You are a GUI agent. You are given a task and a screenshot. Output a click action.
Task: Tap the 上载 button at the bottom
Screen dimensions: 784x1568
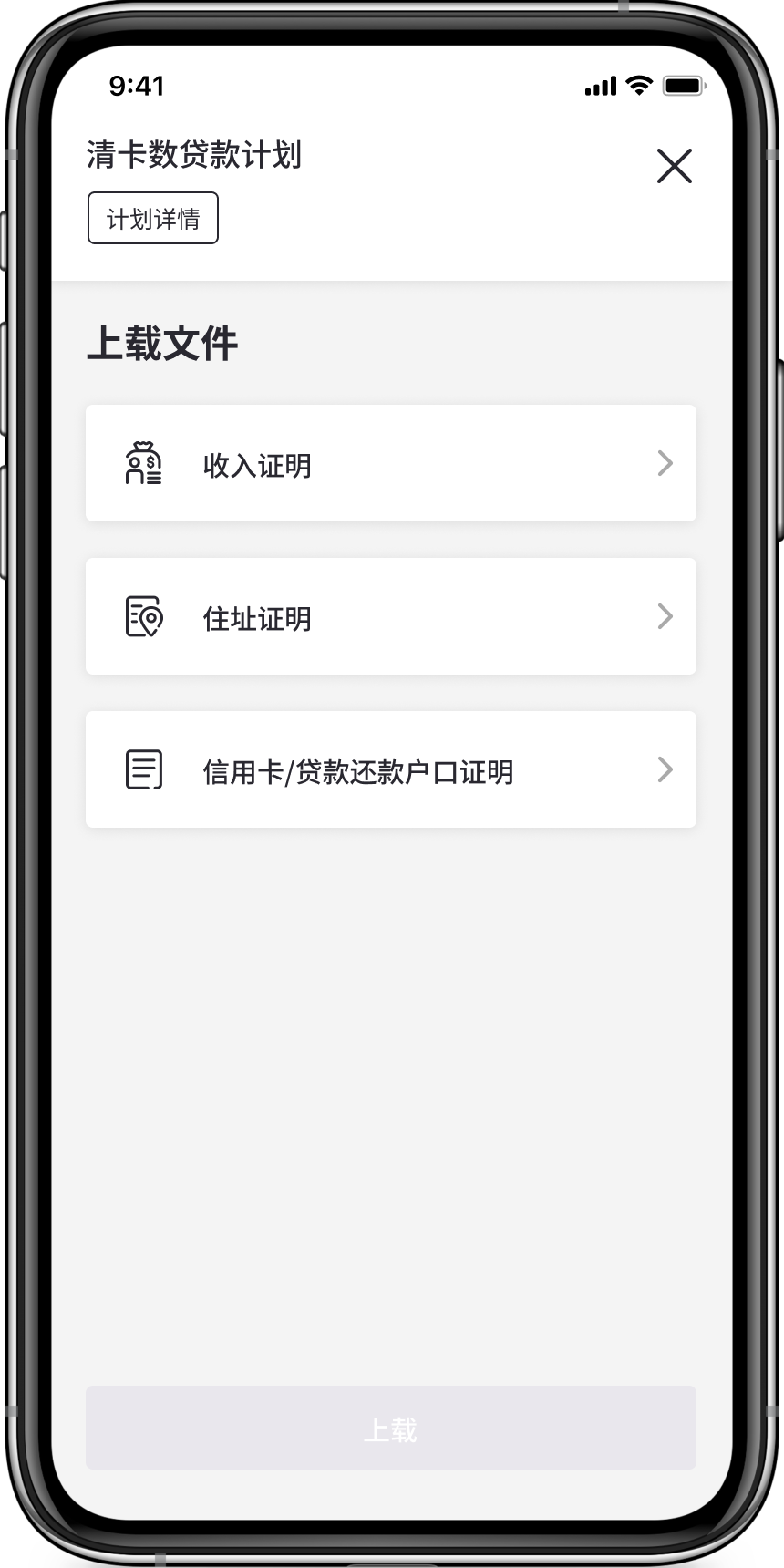click(390, 1428)
